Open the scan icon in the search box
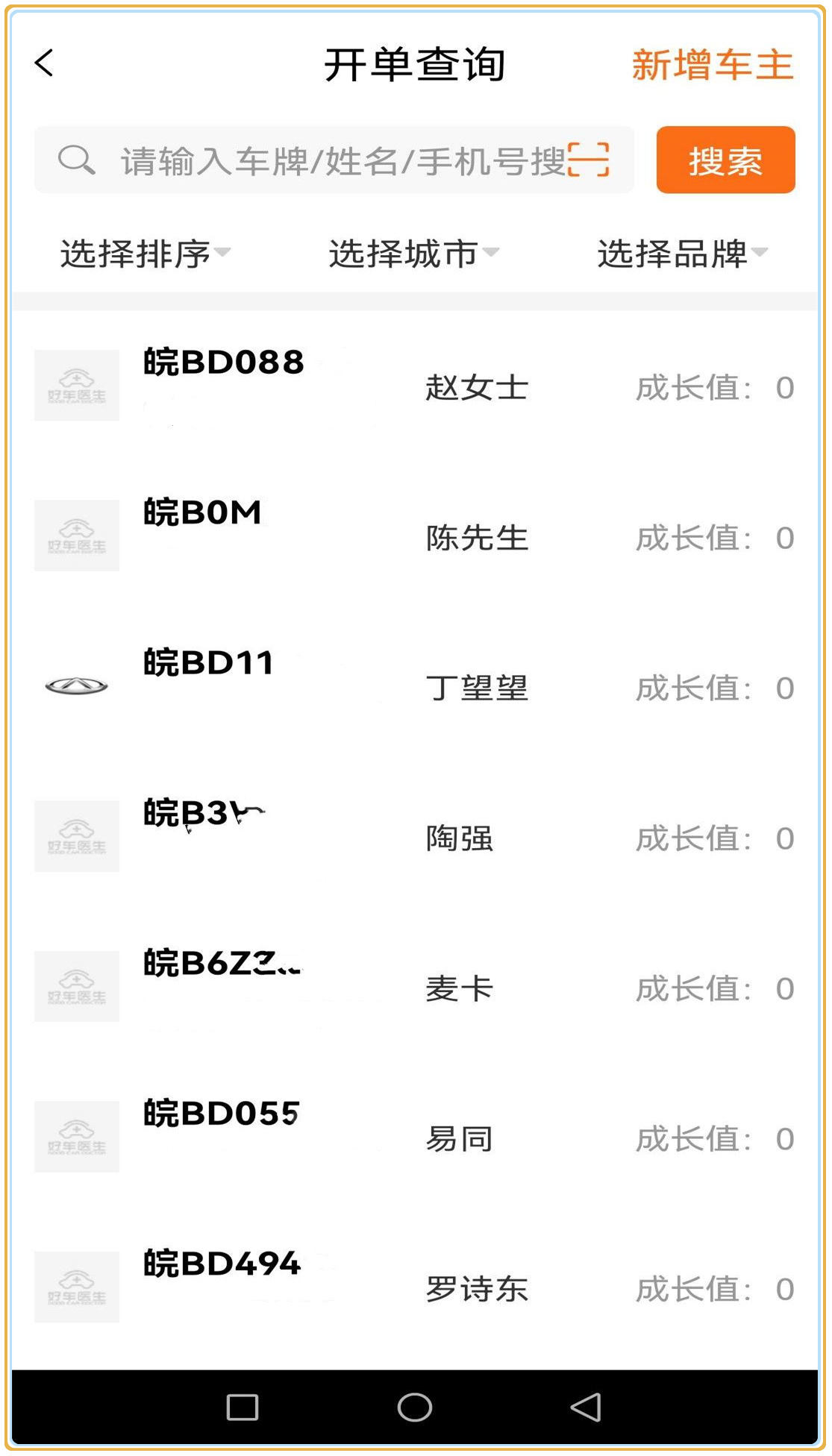Image resolution: width=832 pixels, height=1456 pixels. (588, 160)
